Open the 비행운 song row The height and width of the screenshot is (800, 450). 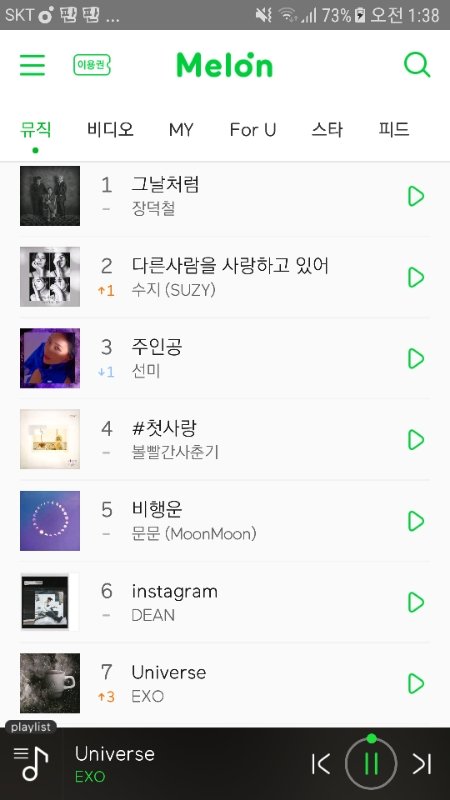[x=224, y=521]
